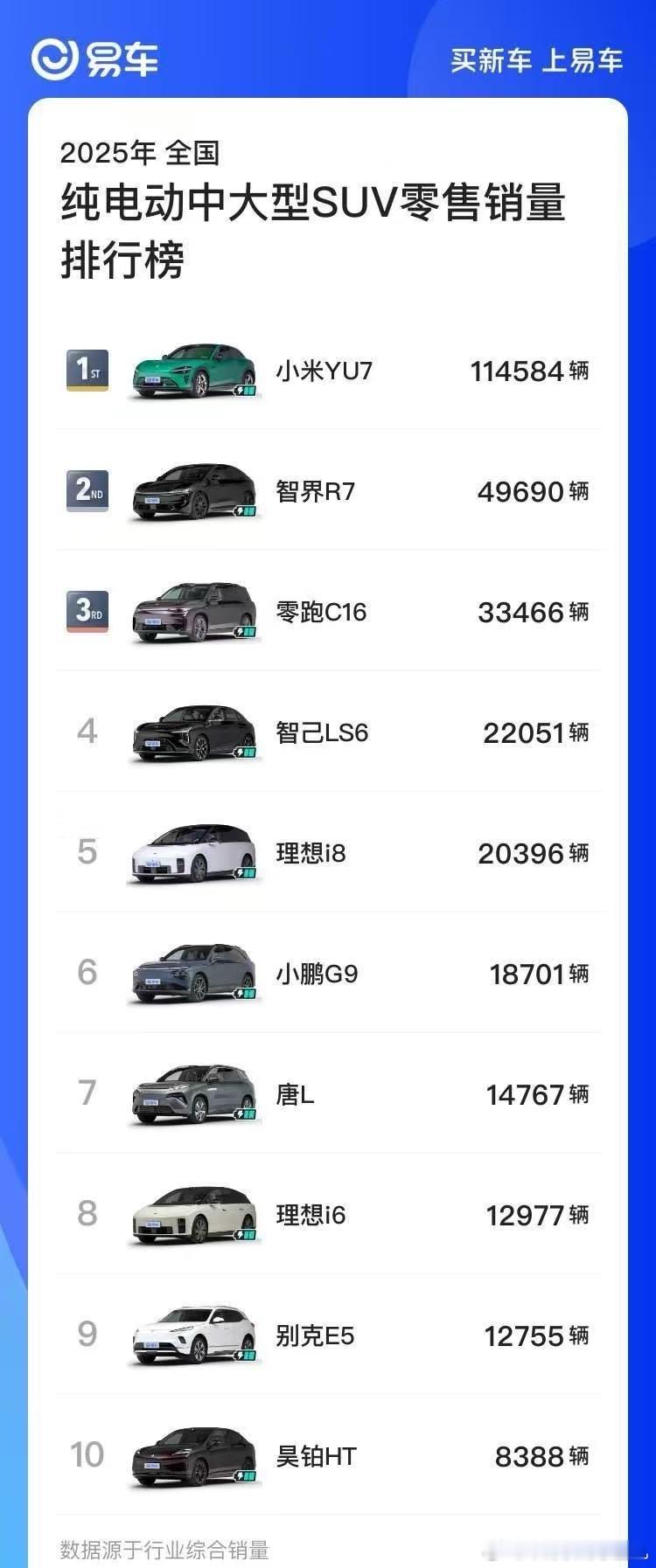Open the 买新车 上易车 link
The image size is (656, 1568).
535,59
